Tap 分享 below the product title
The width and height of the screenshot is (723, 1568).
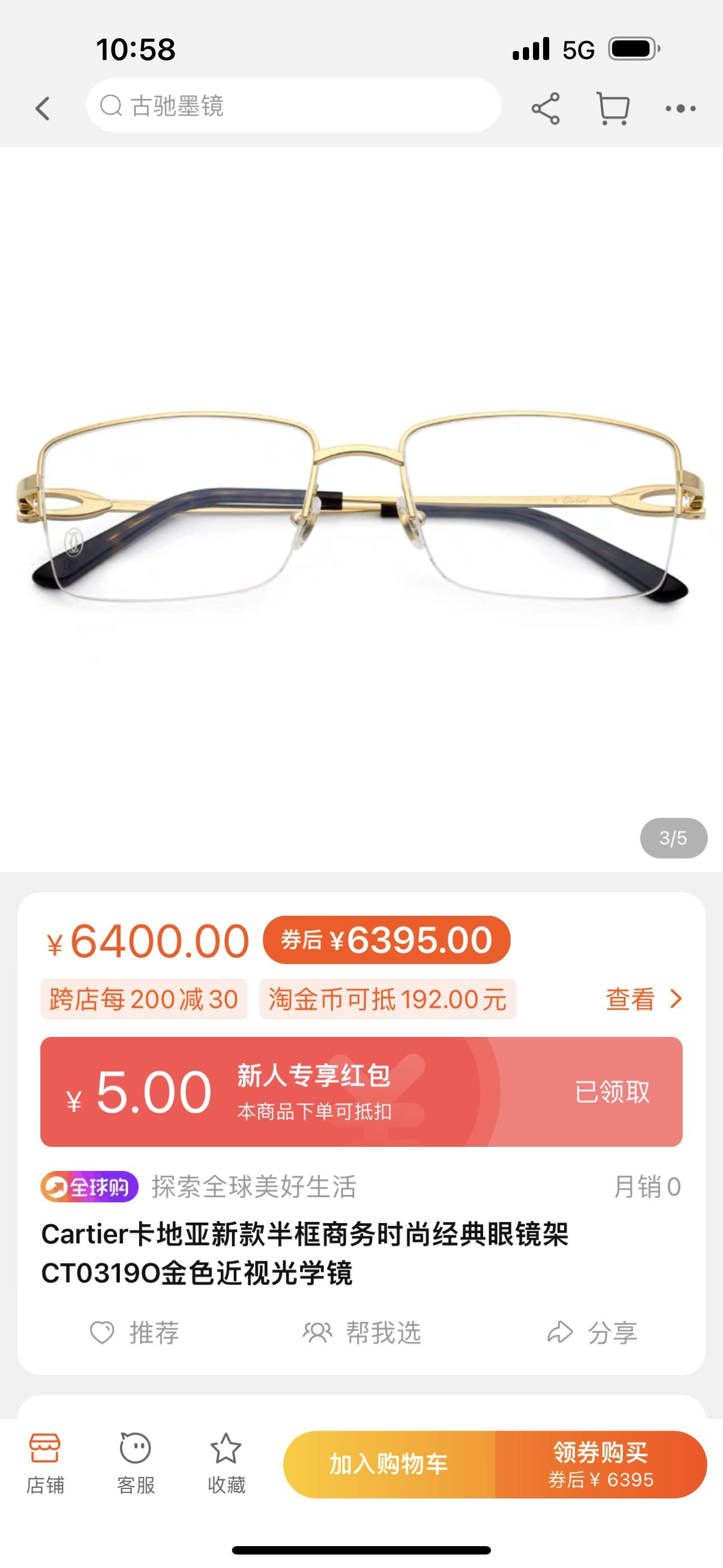pyautogui.click(x=592, y=1333)
